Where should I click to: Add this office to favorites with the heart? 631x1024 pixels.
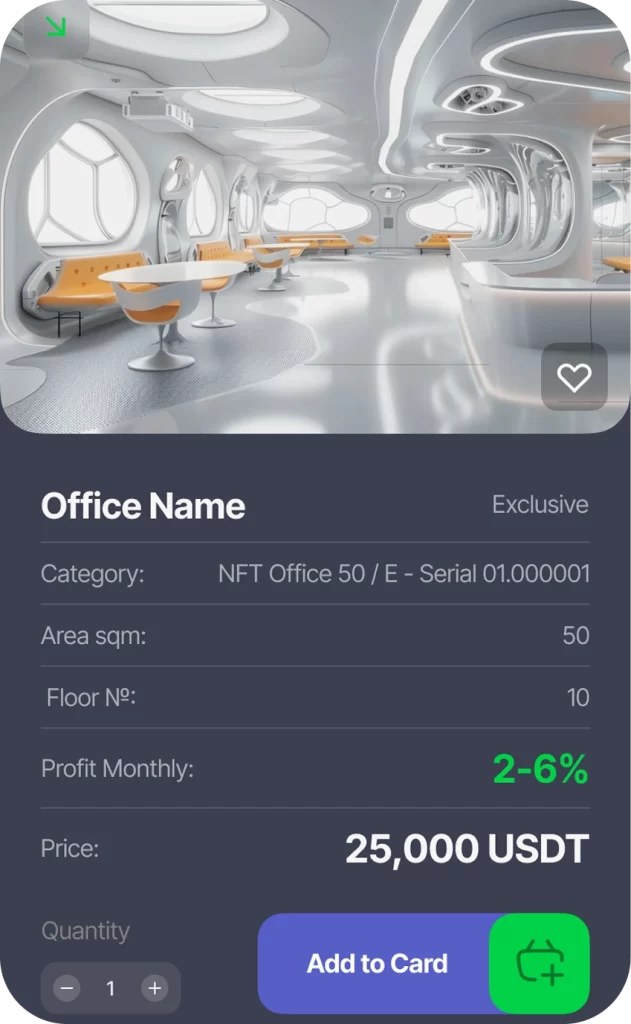pyautogui.click(x=574, y=377)
